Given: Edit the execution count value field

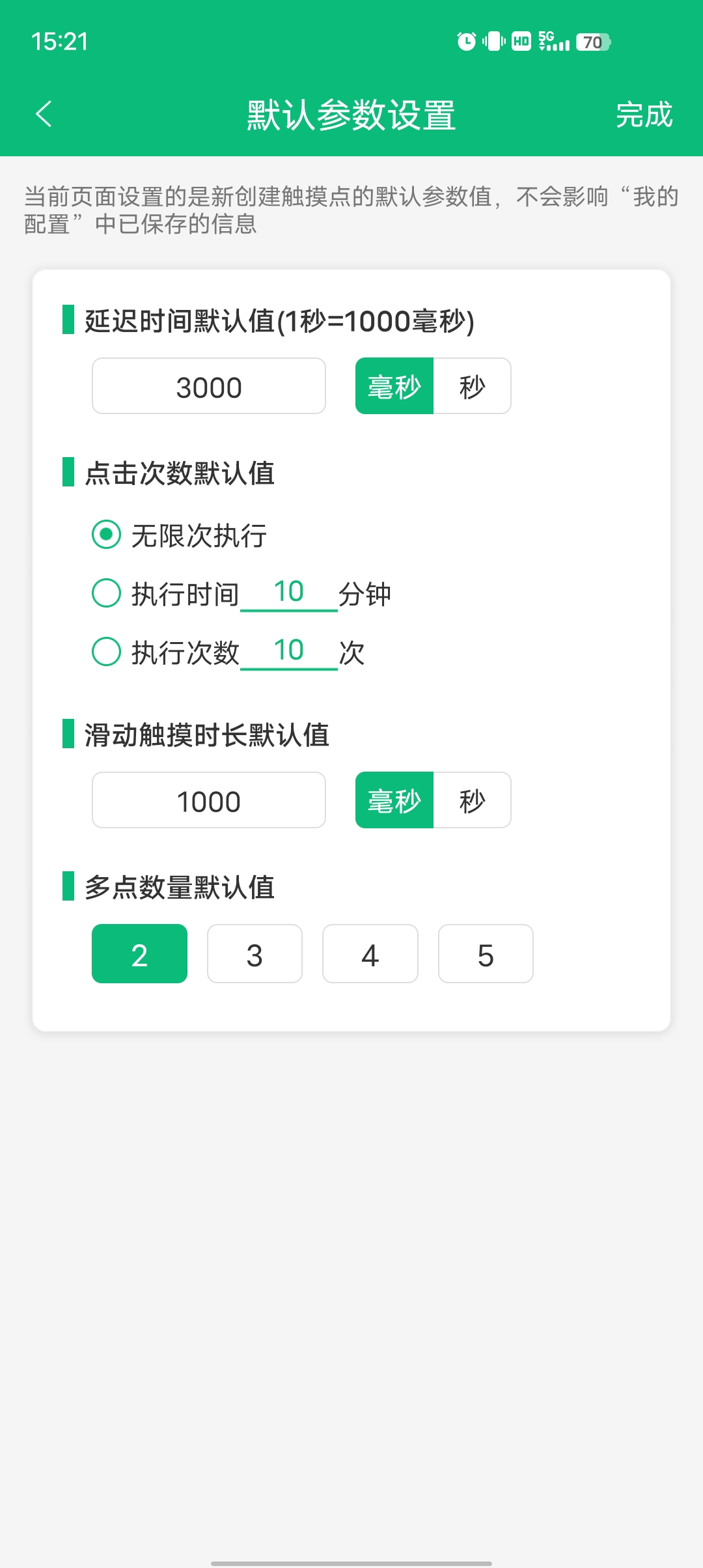Looking at the screenshot, I should (x=289, y=651).
